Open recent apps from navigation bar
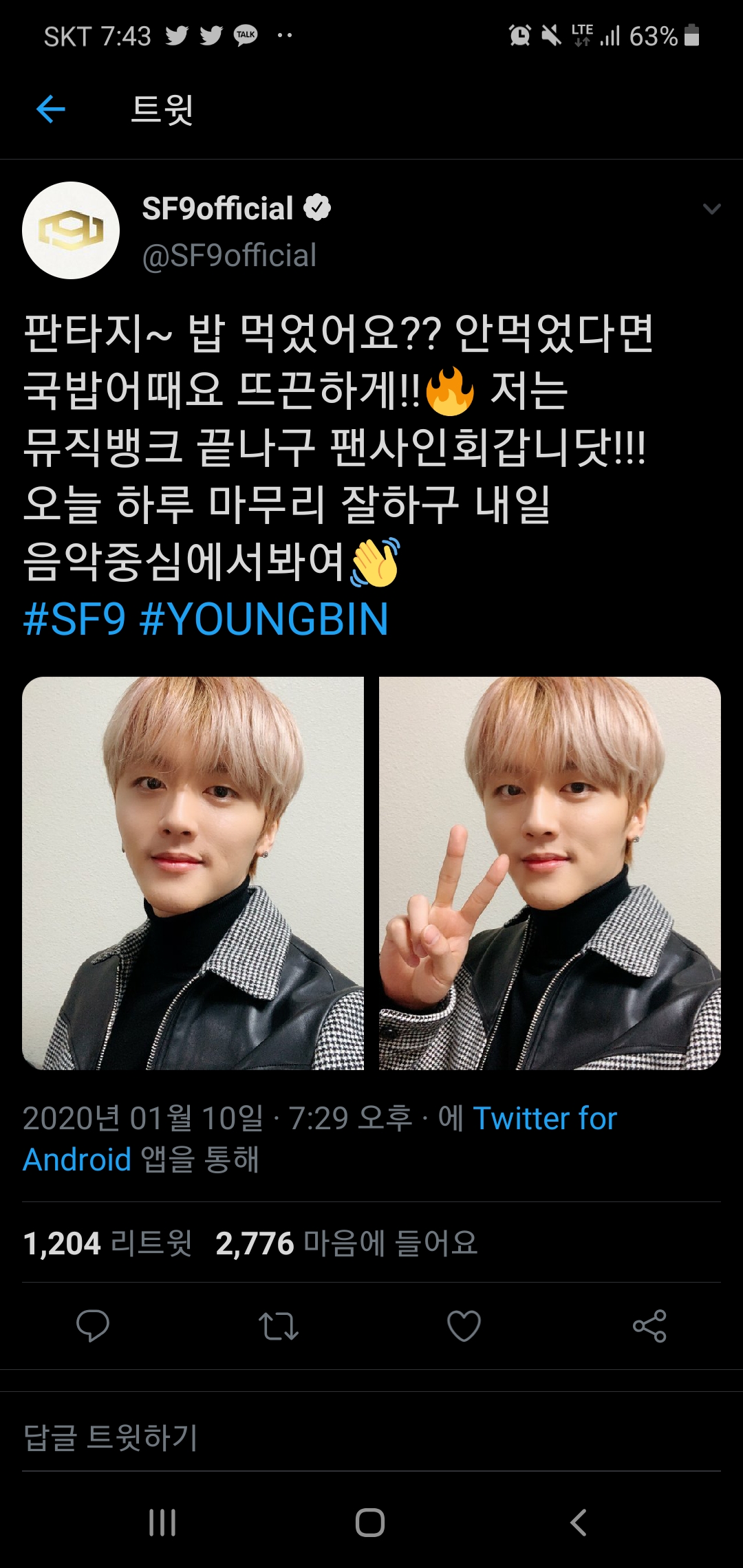 coord(163,1523)
